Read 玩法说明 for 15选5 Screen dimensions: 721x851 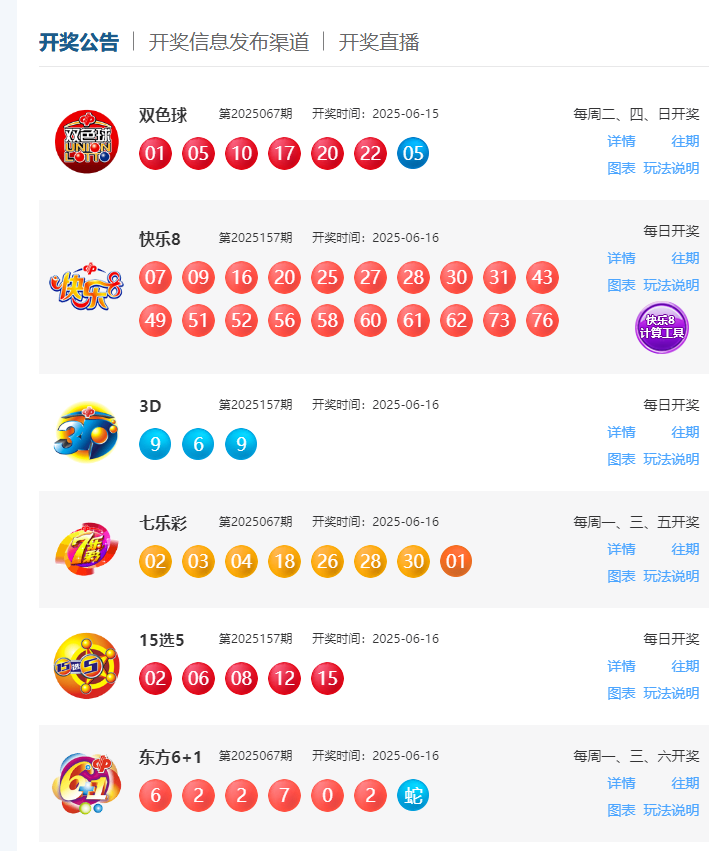tap(671, 693)
